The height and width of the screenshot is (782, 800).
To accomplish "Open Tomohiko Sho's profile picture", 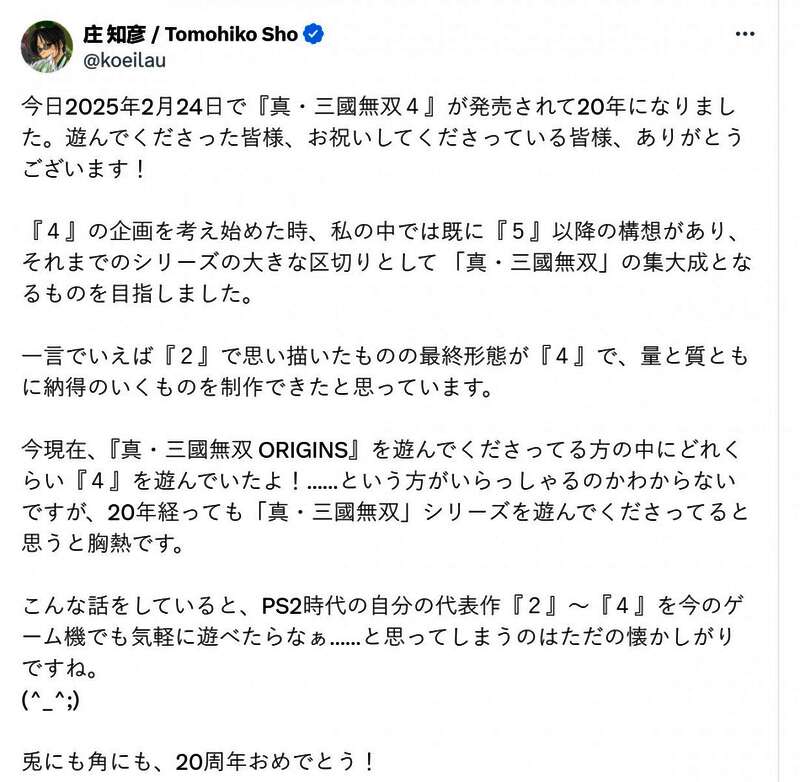I will click(46, 45).
